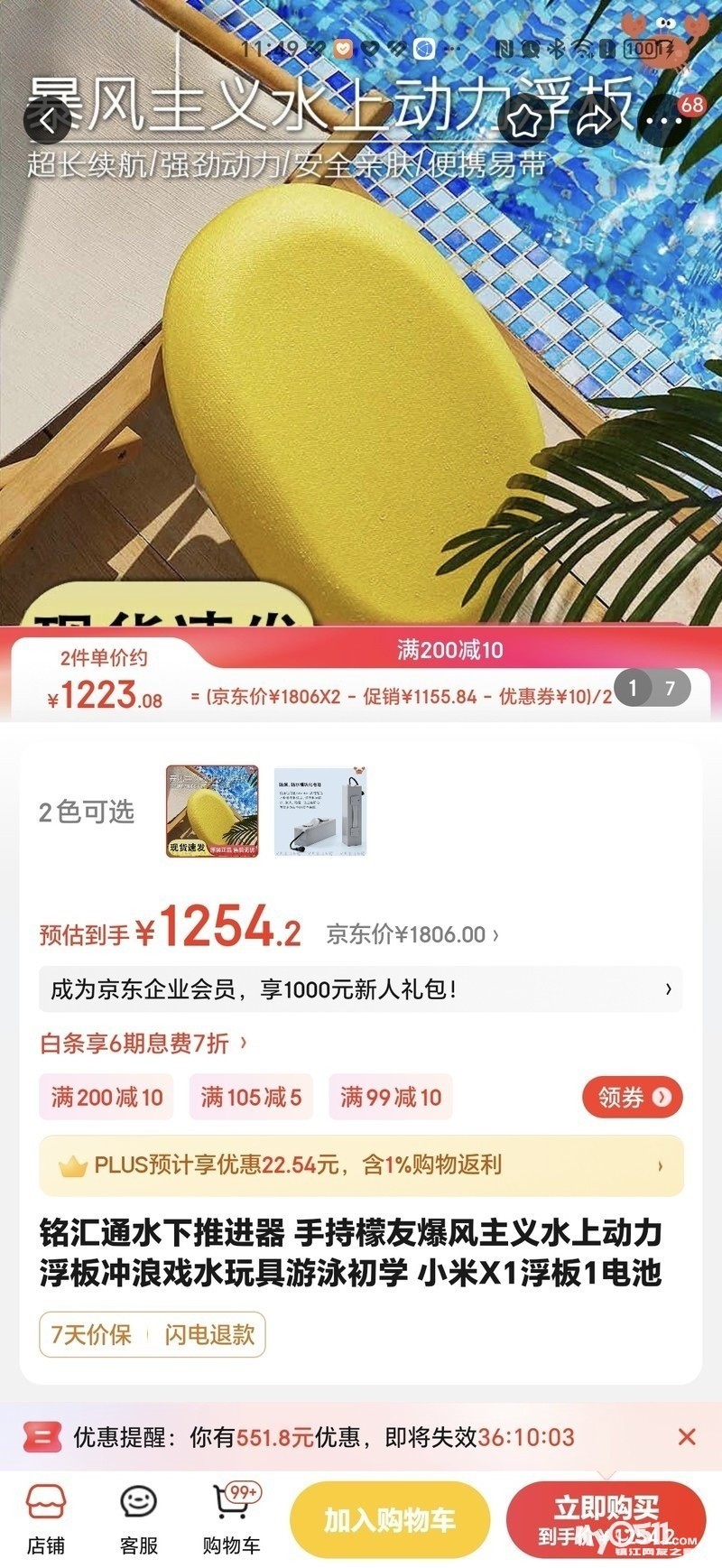Open the three-dot overflow menu

click(664, 121)
